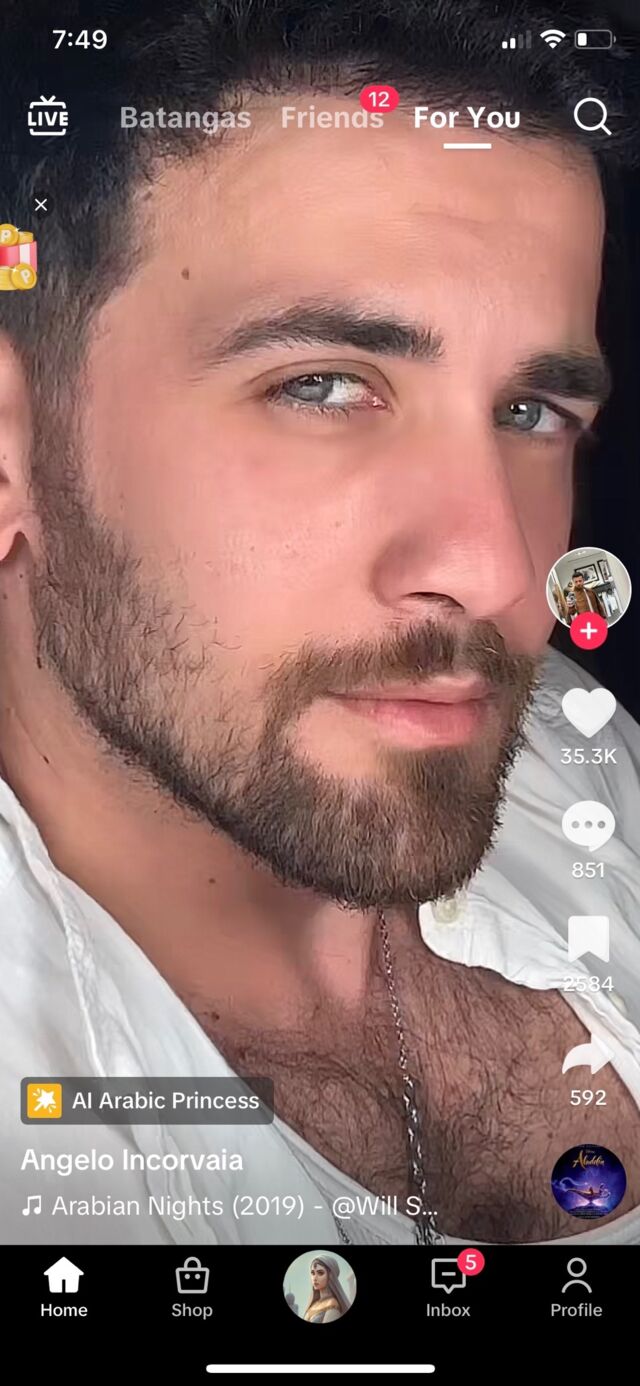Open the Shop tab

pos(192,1288)
